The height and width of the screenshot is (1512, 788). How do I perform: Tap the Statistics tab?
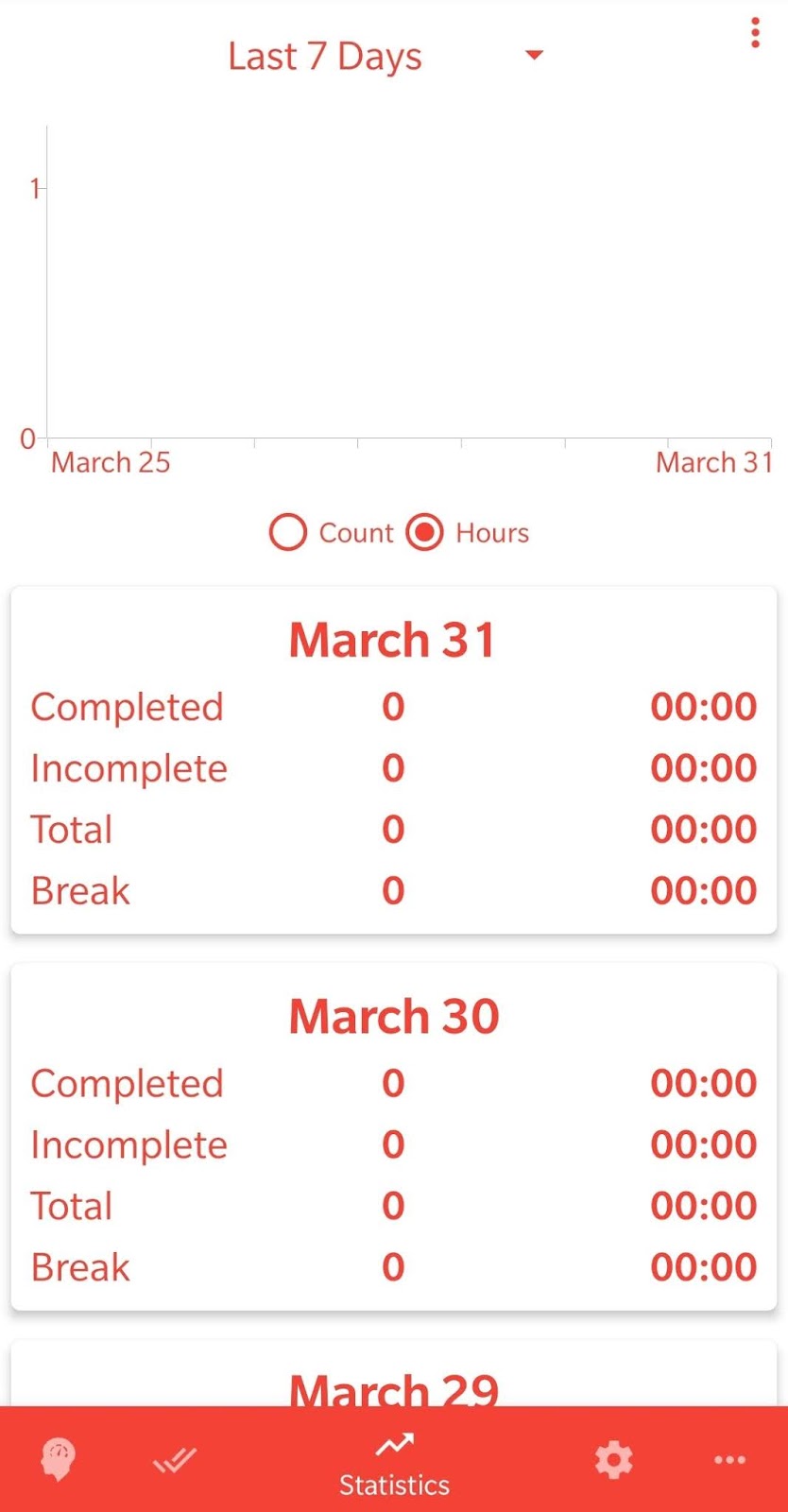tap(394, 1463)
